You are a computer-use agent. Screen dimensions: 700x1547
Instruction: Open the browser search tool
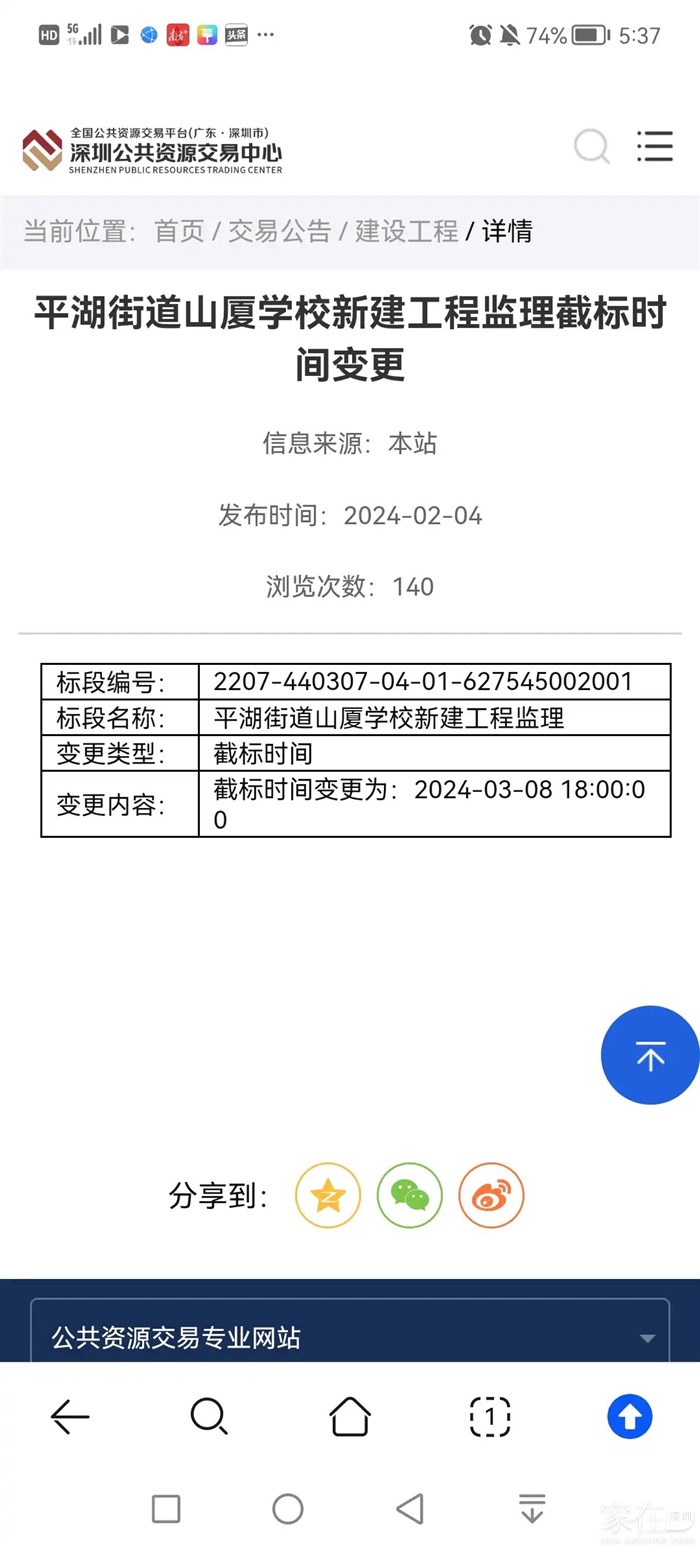coord(209,1416)
